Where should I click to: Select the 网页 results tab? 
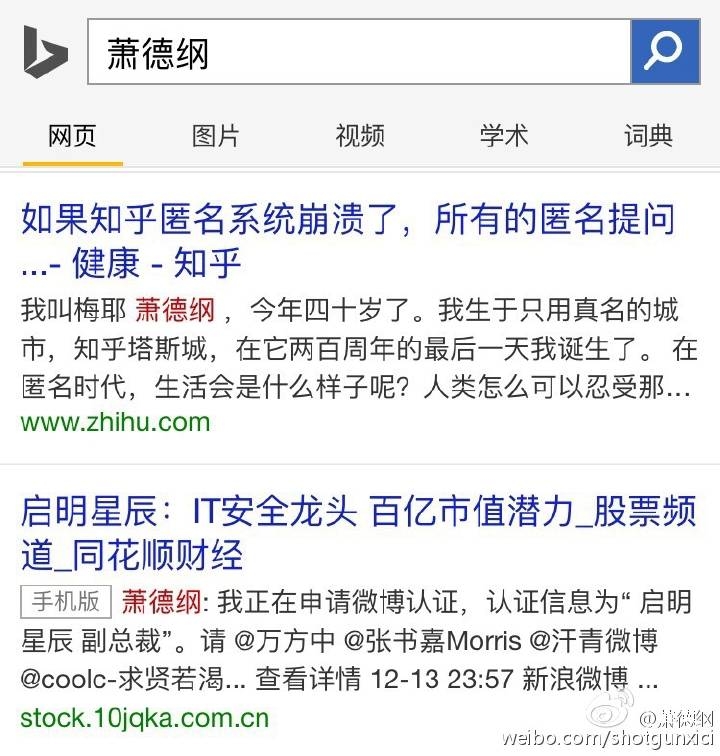pos(72,136)
